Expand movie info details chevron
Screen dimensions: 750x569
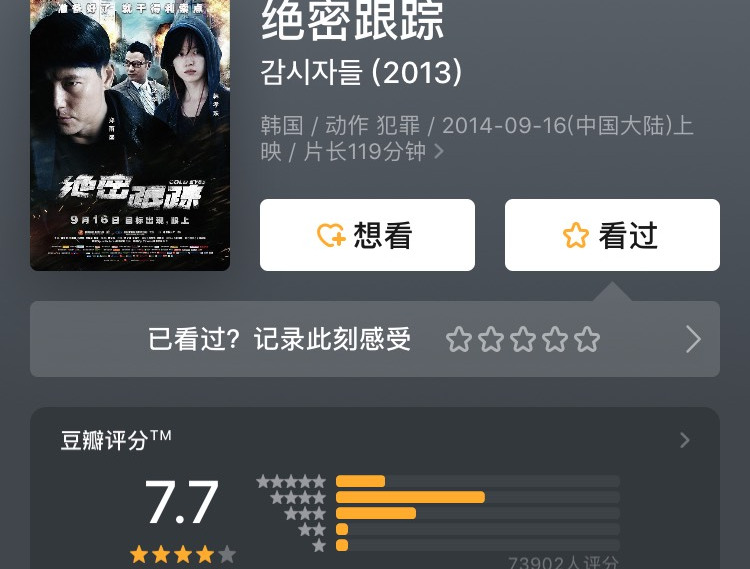click(x=439, y=152)
